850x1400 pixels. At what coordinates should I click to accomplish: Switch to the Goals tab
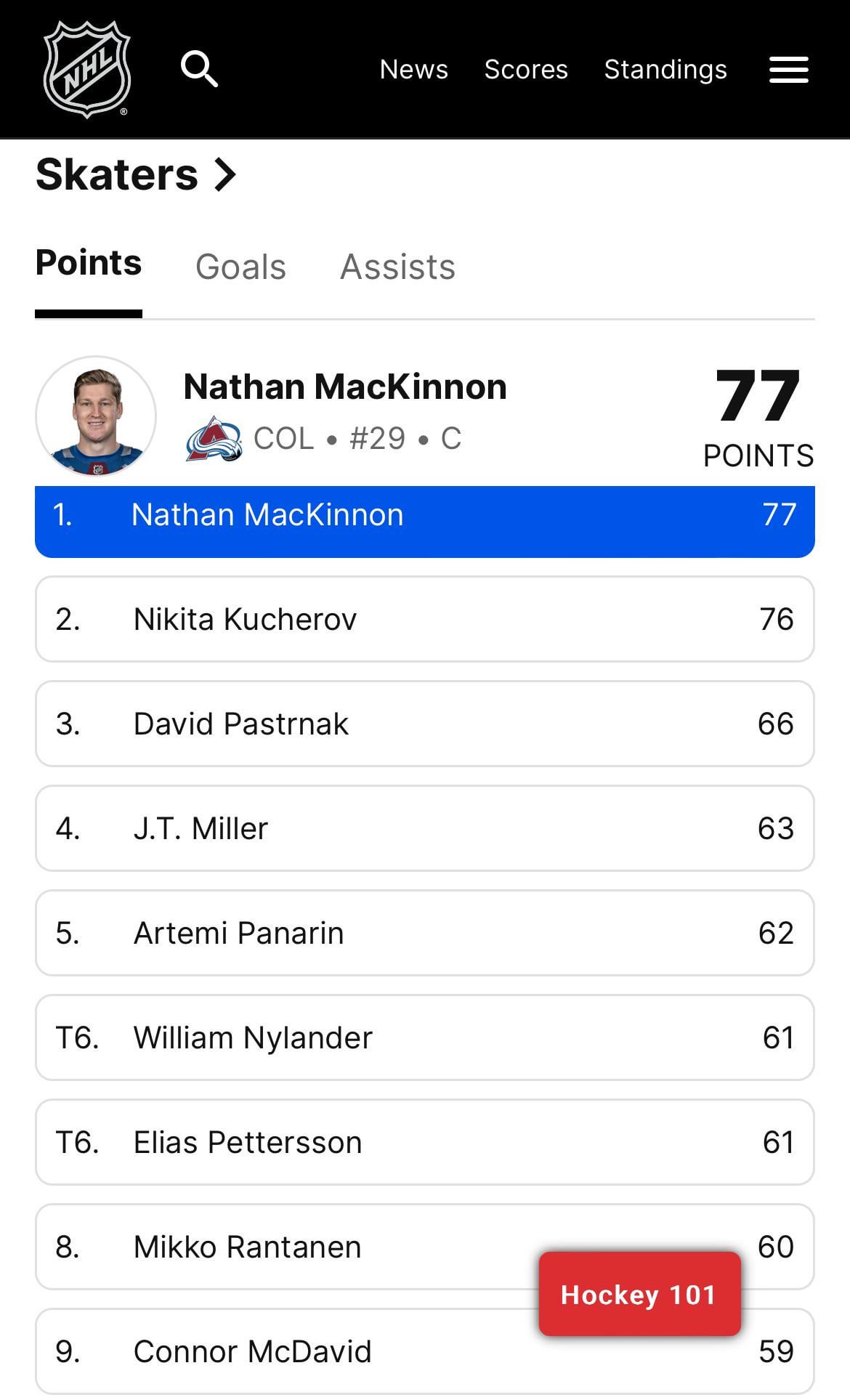(x=240, y=267)
